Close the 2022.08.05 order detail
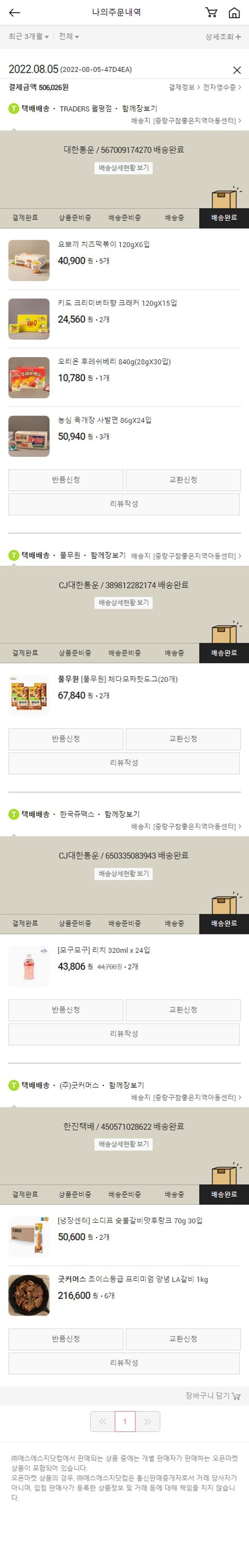This screenshot has width=249, height=1568. coord(237,70)
